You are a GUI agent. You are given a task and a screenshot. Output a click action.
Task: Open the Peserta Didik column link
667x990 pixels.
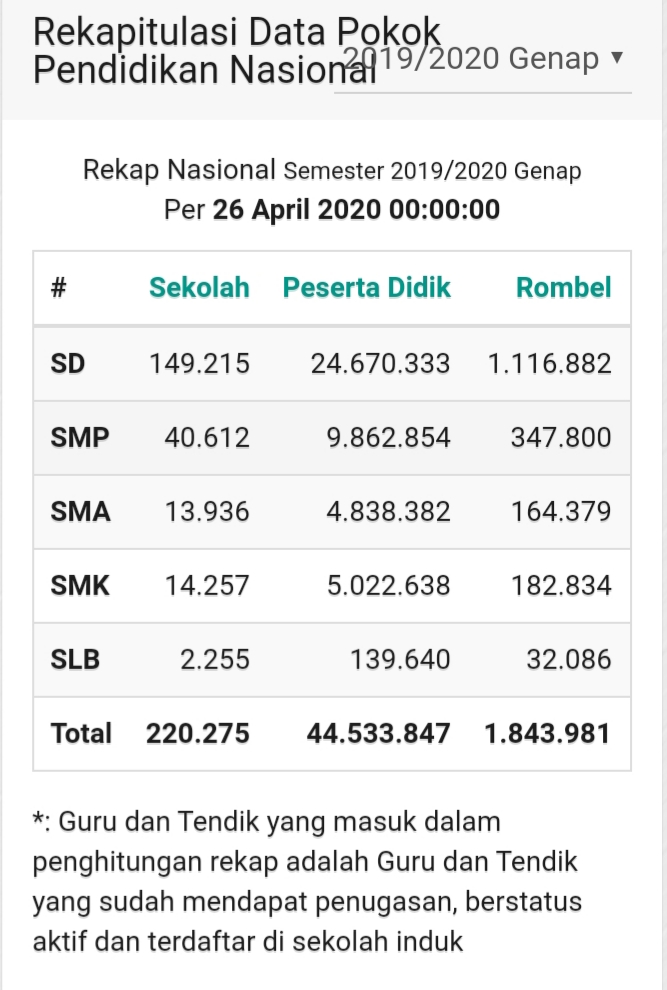coord(366,288)
